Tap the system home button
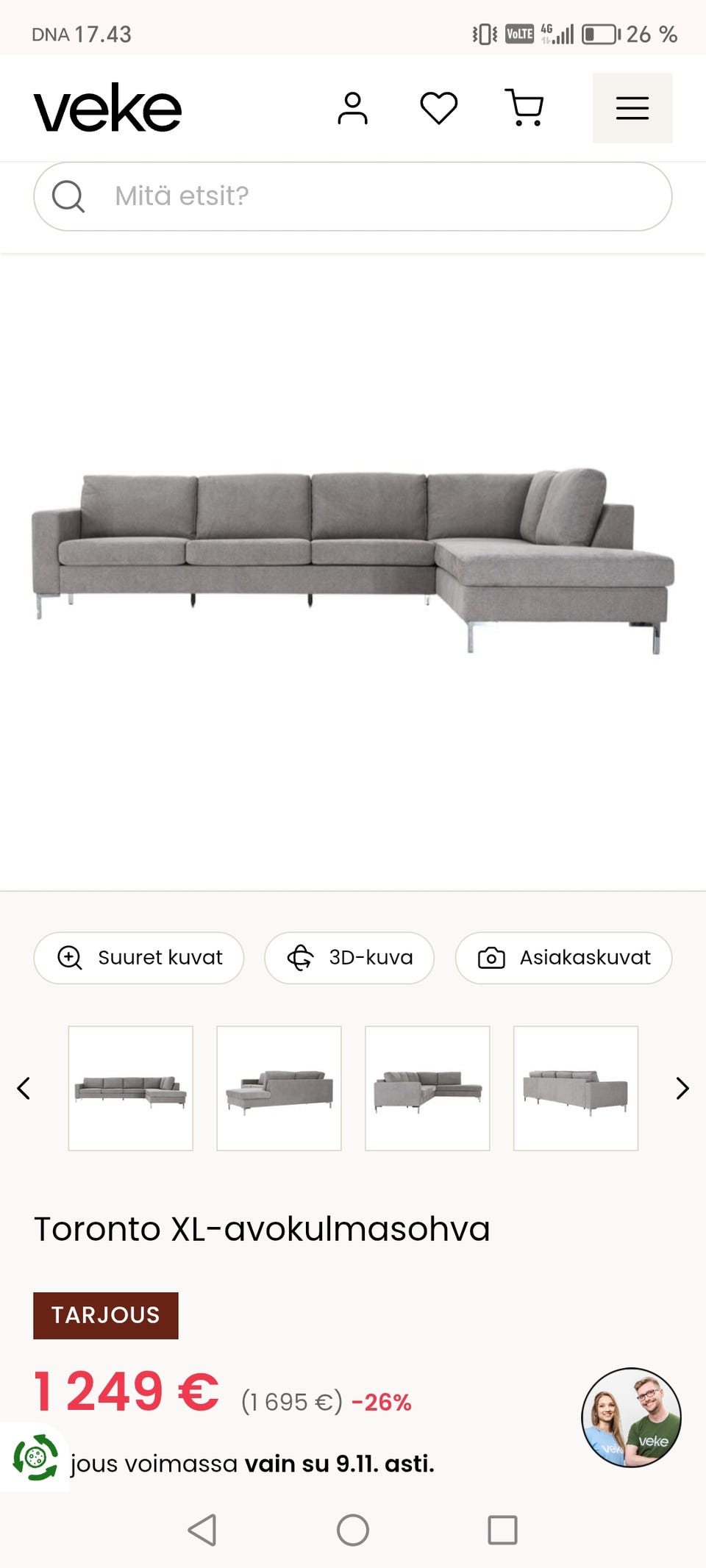Screen dimensions: 706x1568 353,1531
